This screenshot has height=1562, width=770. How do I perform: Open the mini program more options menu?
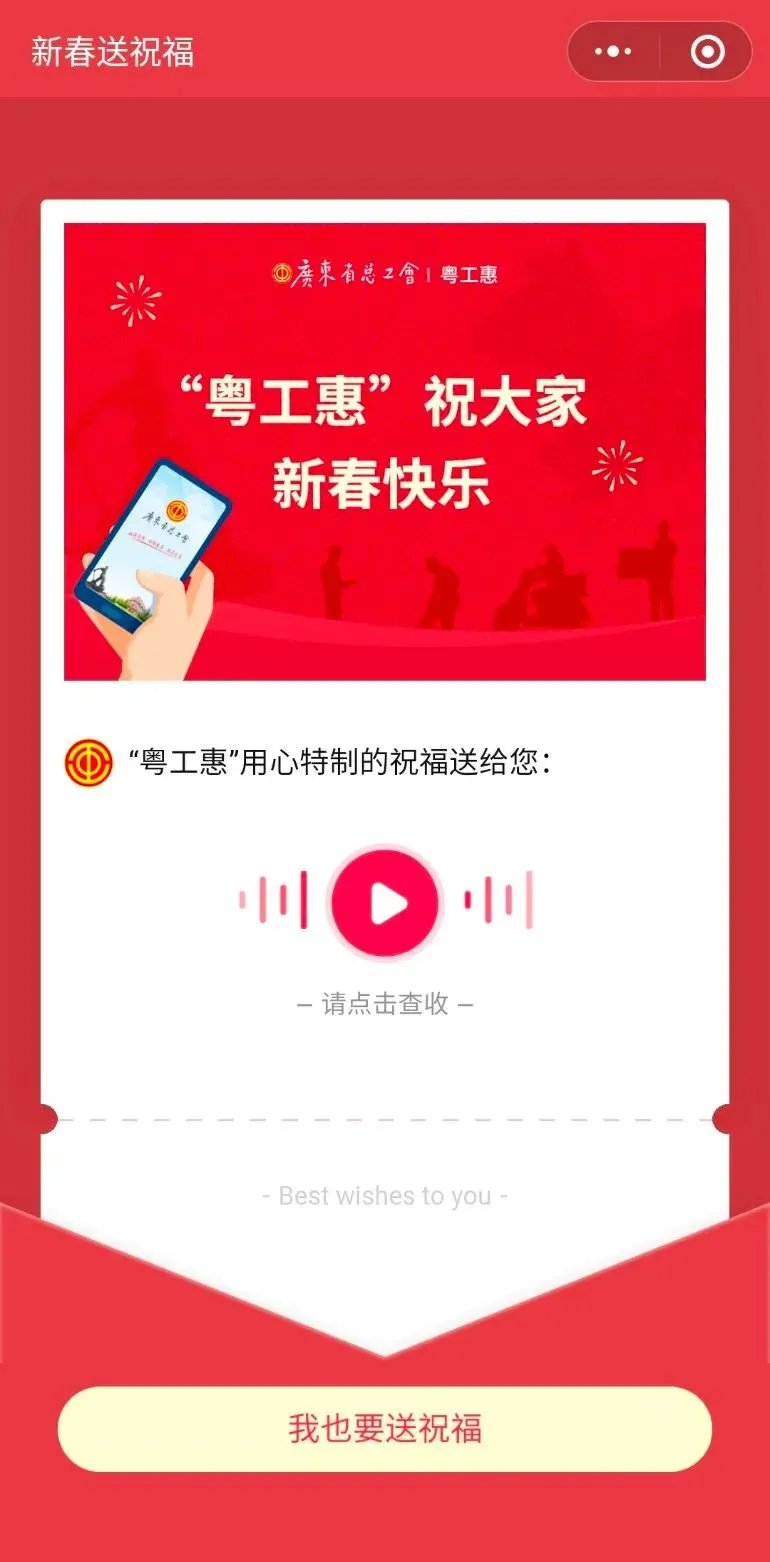[613, 51]
